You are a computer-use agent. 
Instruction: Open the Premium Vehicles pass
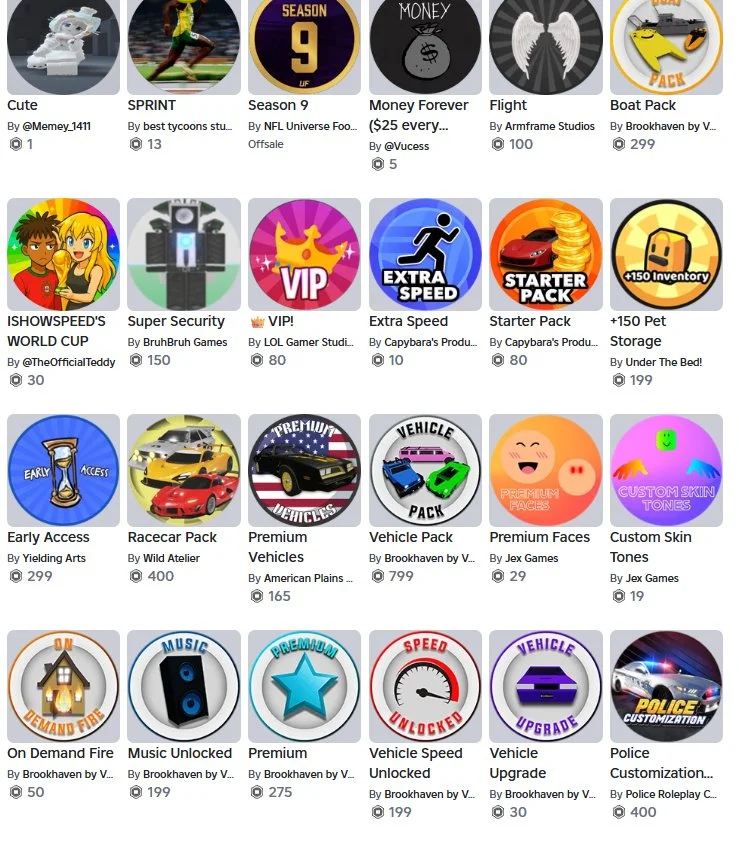tap(304, 470)
